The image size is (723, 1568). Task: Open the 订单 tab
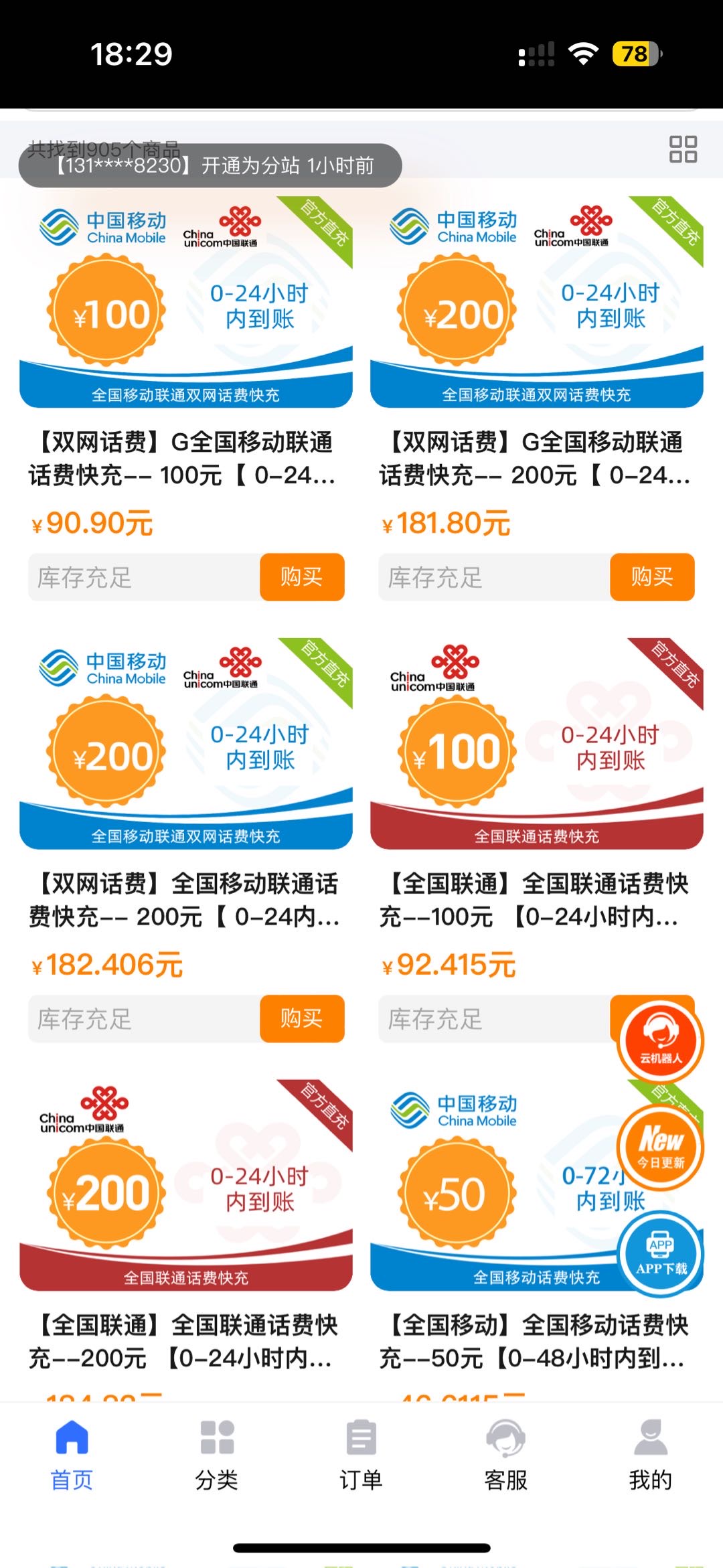coord(361,1453)
